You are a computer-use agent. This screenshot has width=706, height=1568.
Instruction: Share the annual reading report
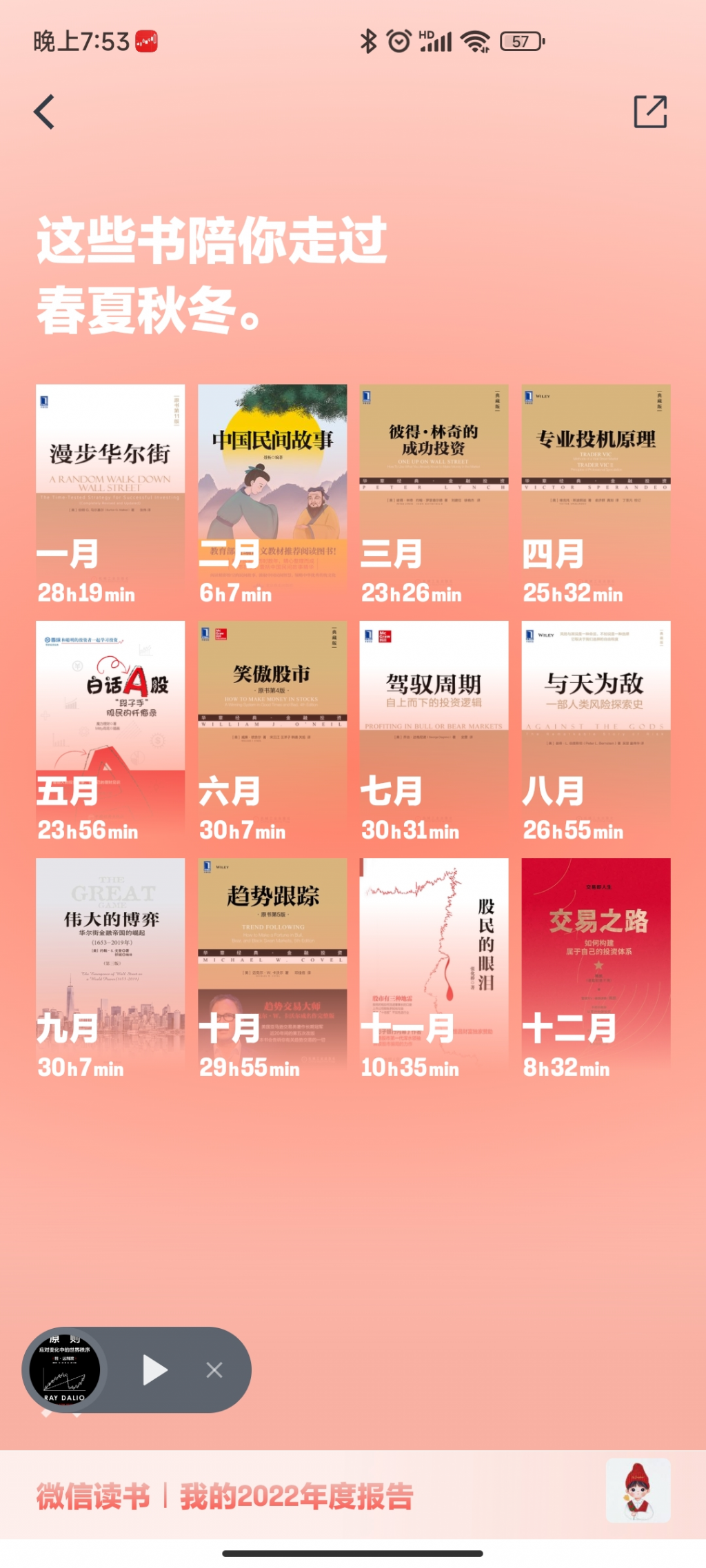click(650, 112)
